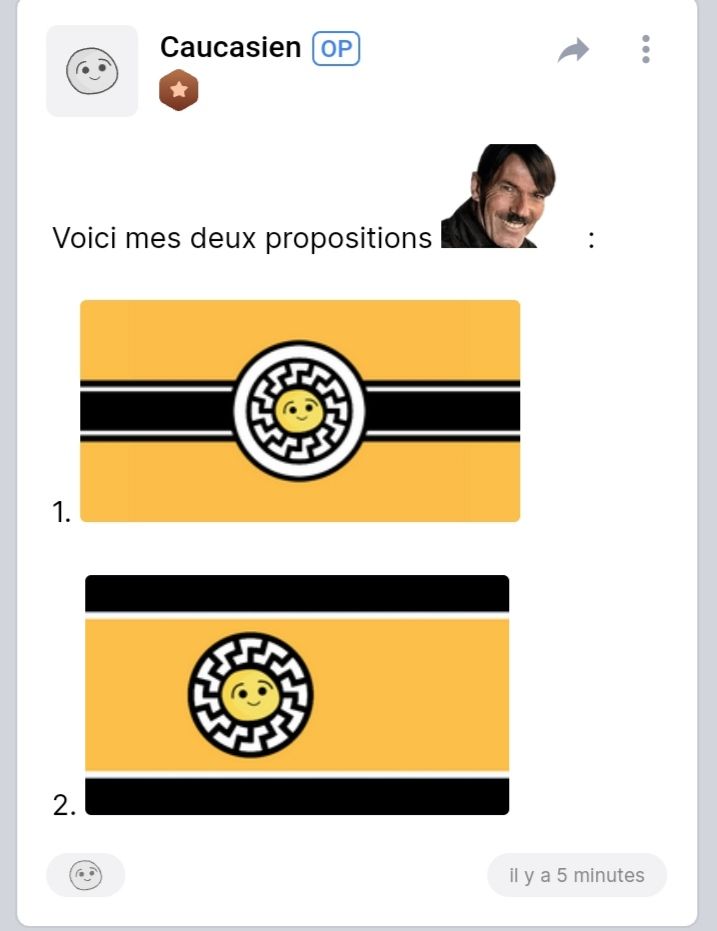The height and width of the screenshot is (931, 717).
Task: Tap the orange star badge under the username
Action: [179, 91]
